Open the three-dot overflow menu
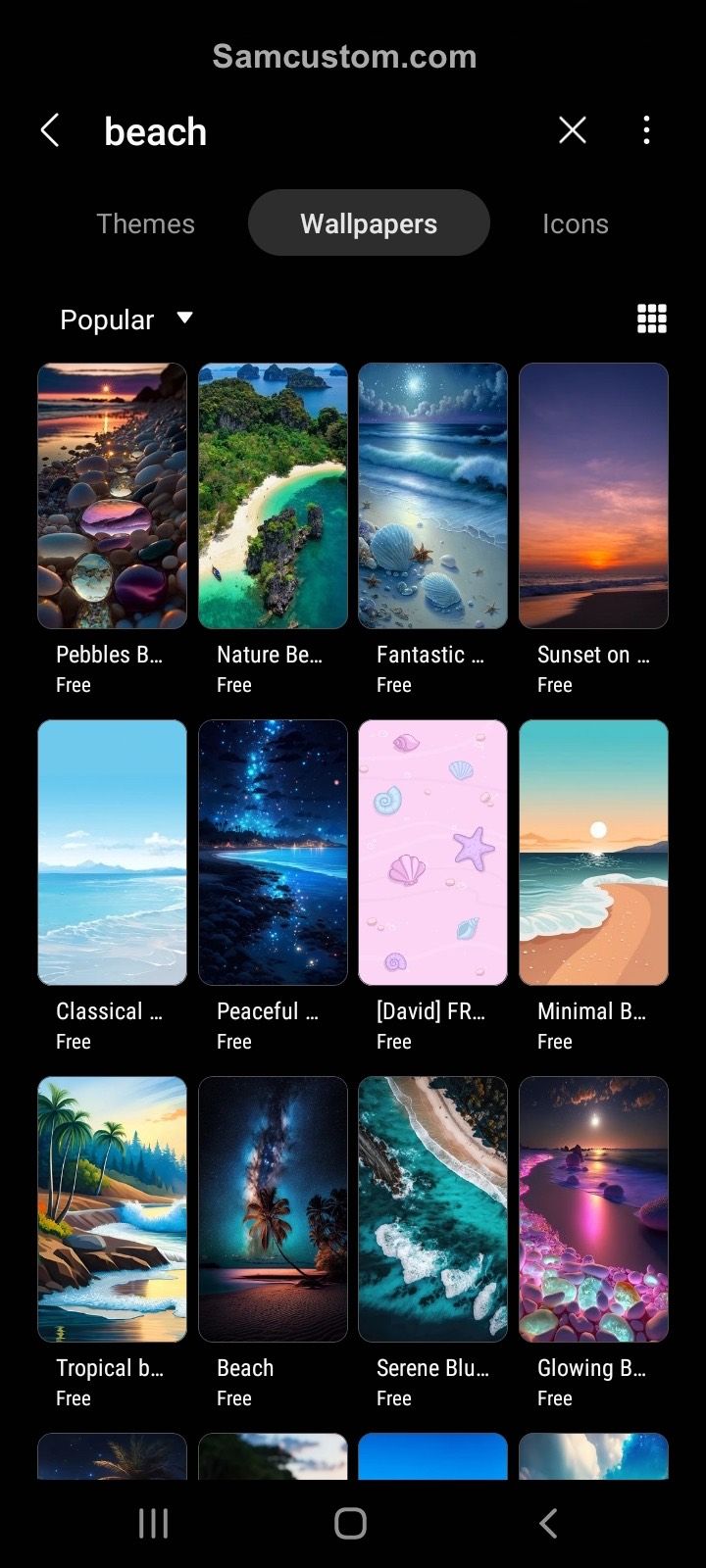 (x=646, y=130)
